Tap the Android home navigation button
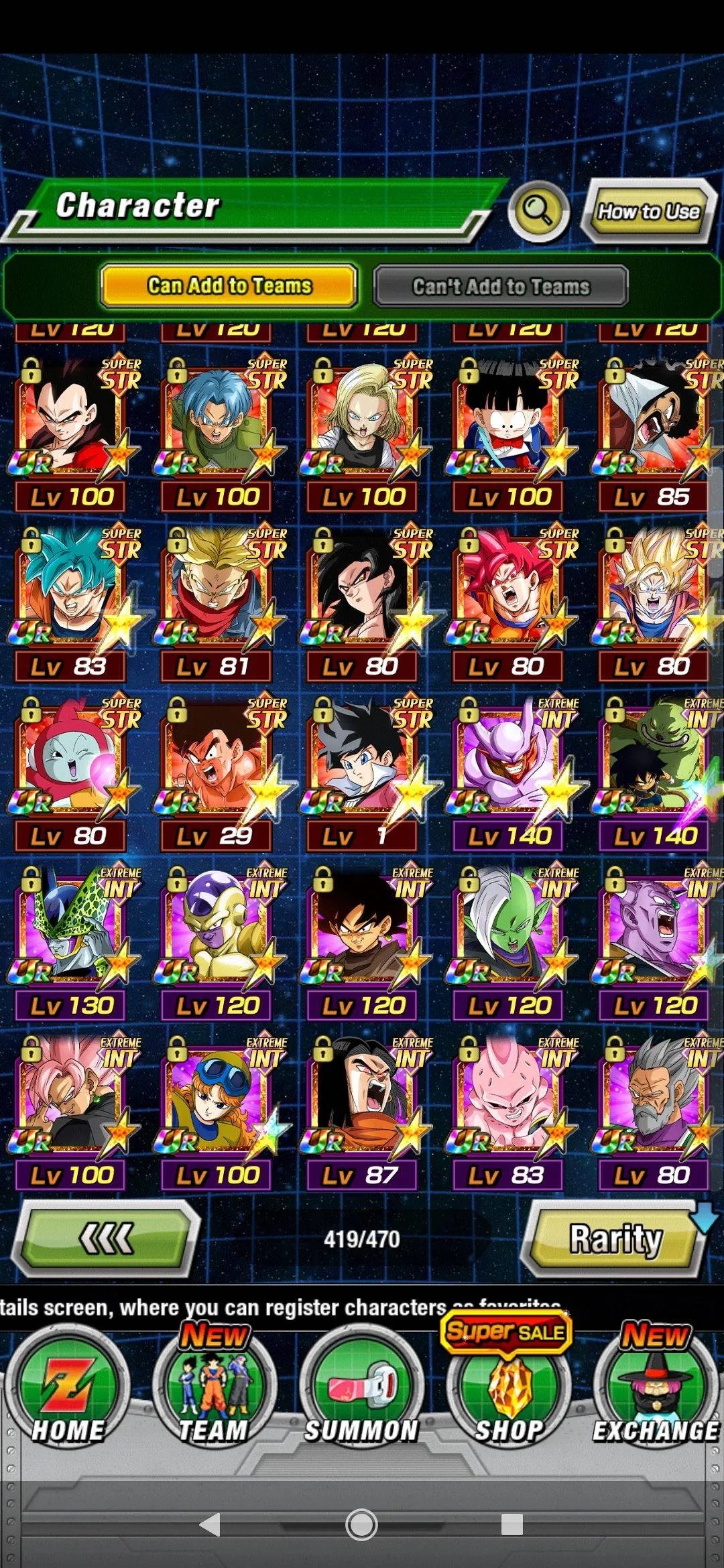 [361, 1524]
